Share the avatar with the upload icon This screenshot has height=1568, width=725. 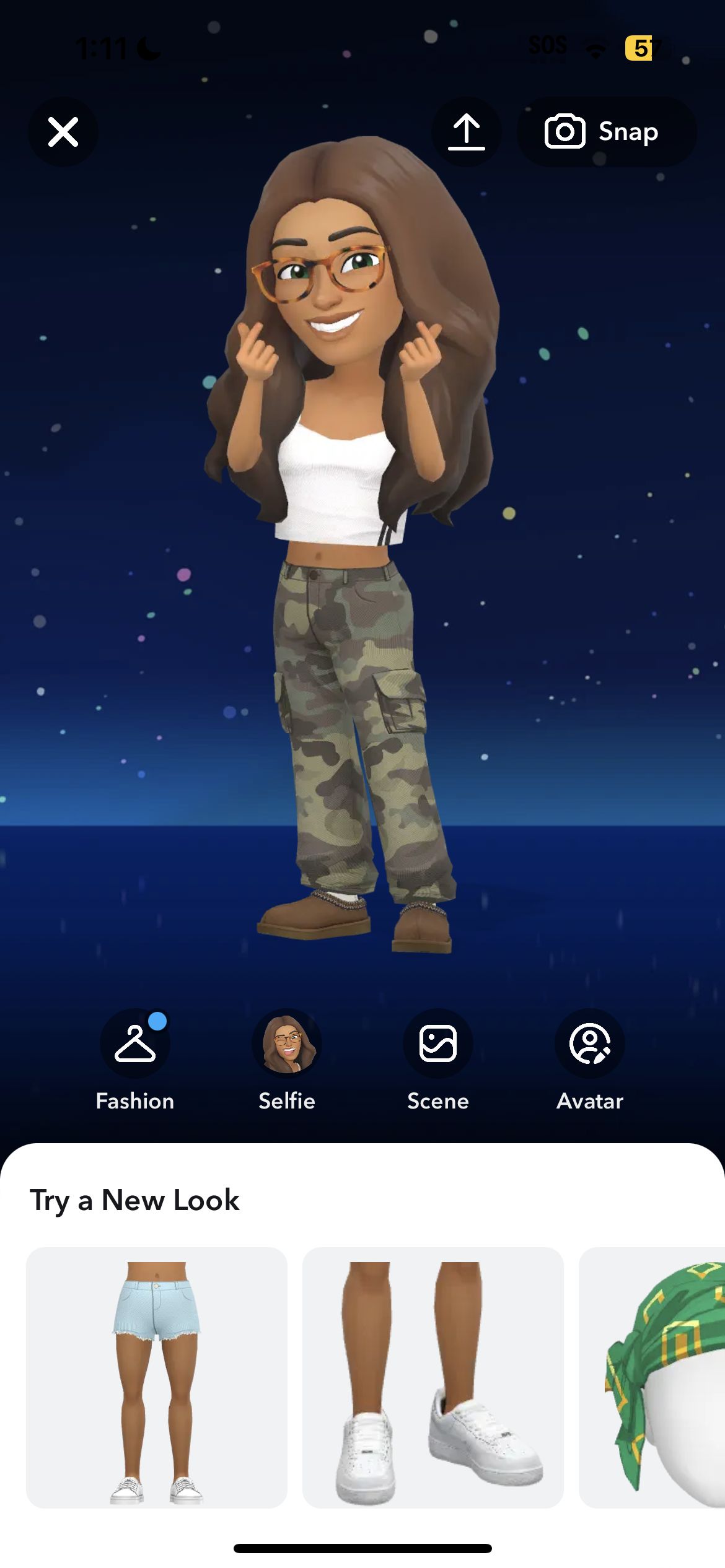pos(466,132)
